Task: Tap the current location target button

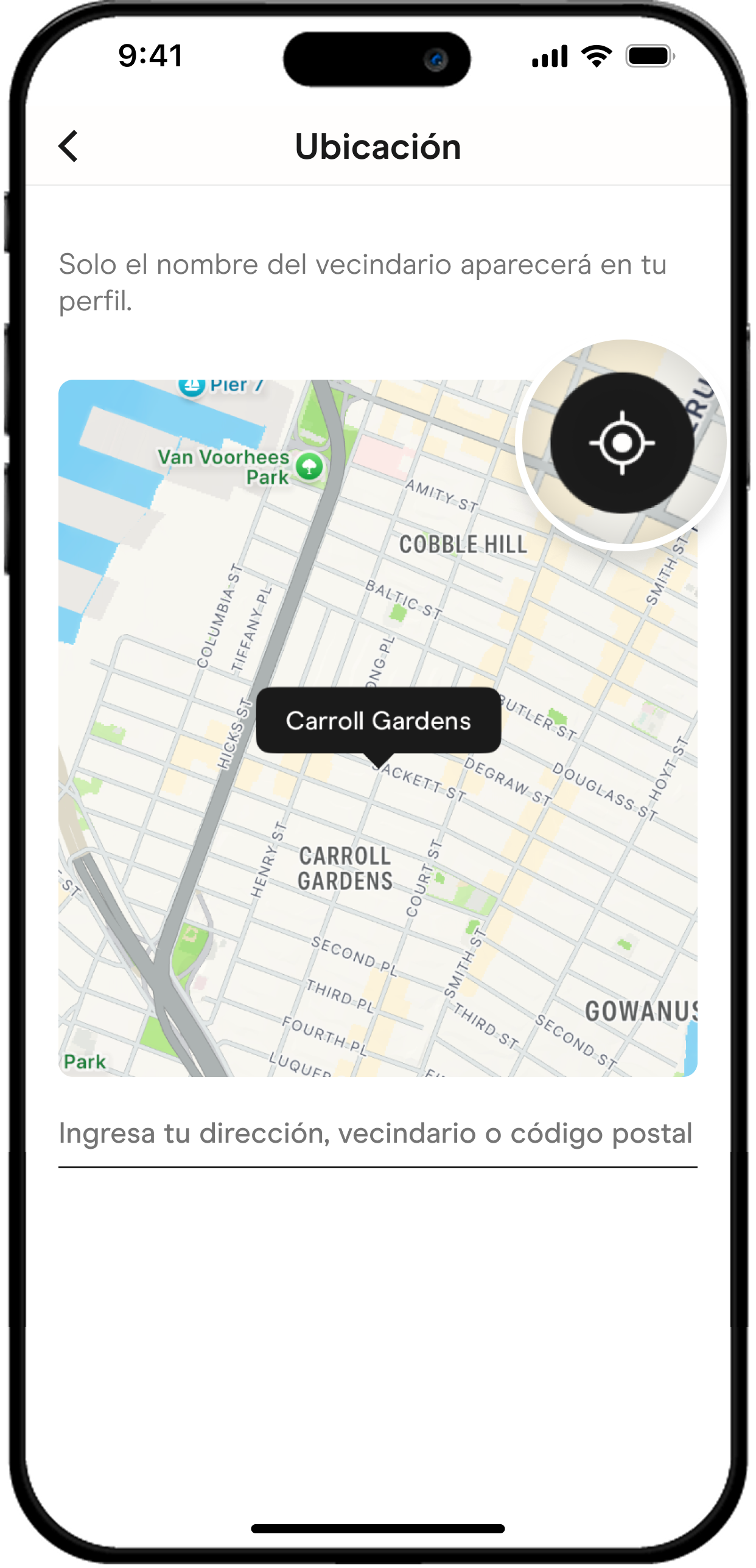Action: coord(621,443)
